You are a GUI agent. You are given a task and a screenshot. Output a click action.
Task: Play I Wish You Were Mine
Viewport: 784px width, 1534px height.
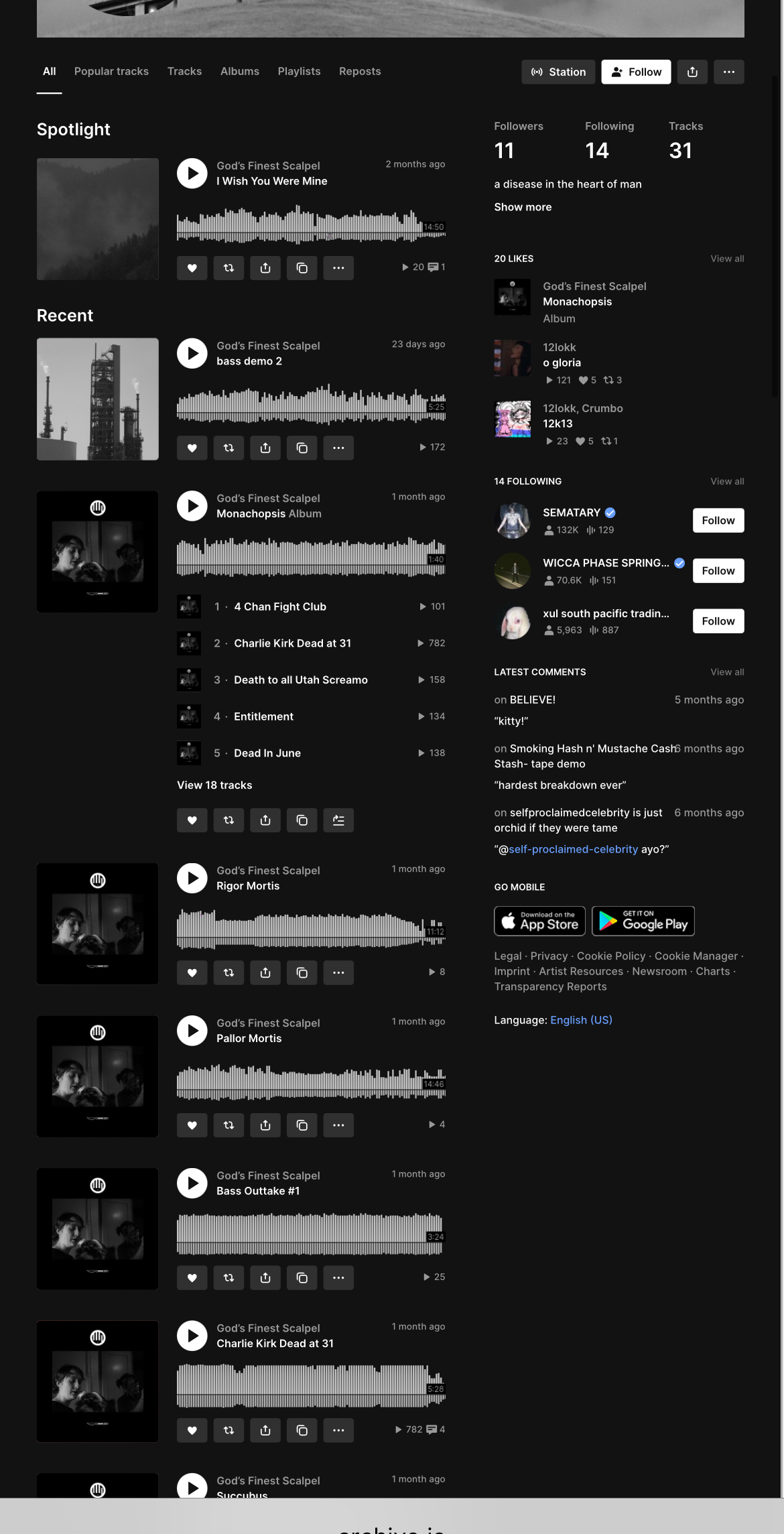[x=192, y=174]
